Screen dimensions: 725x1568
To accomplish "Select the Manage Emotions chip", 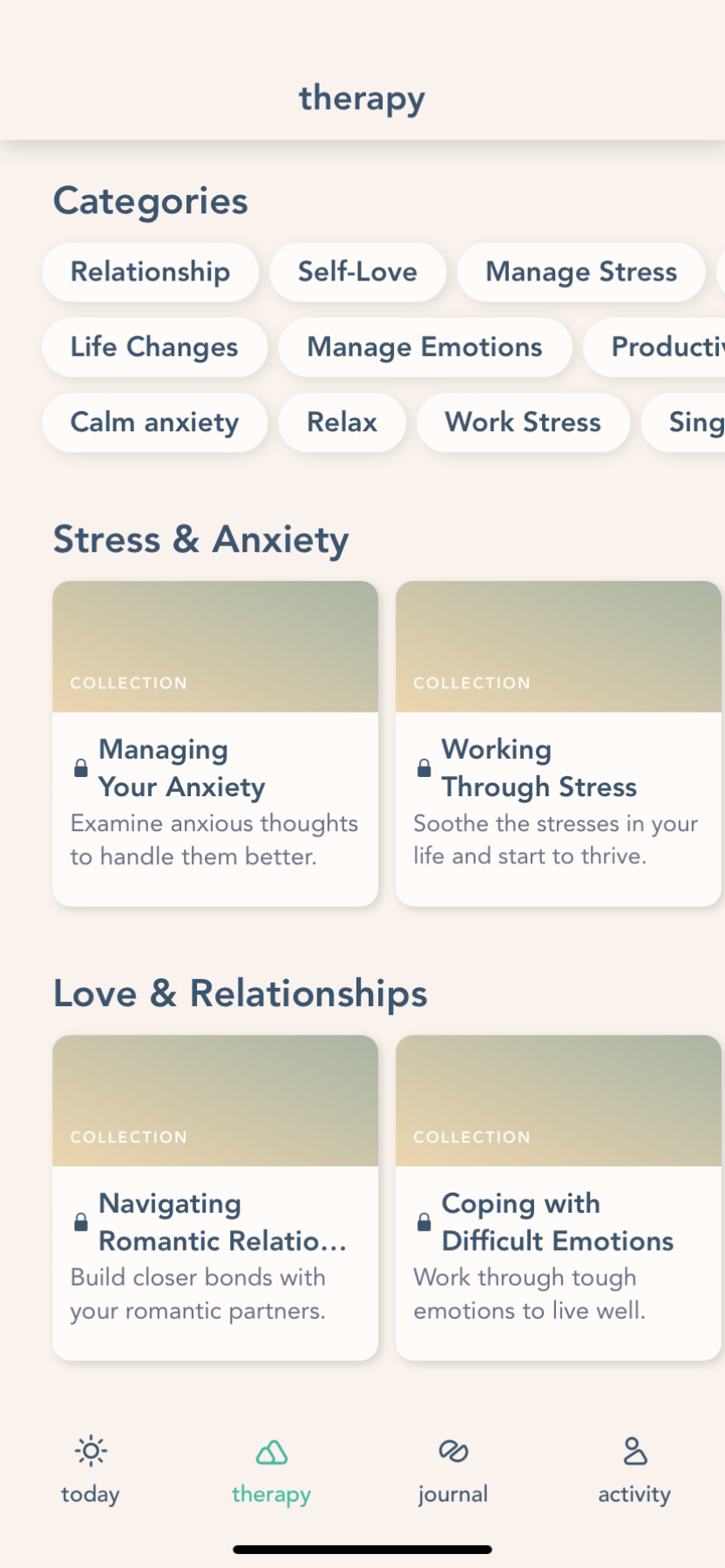I will [424, 347].
